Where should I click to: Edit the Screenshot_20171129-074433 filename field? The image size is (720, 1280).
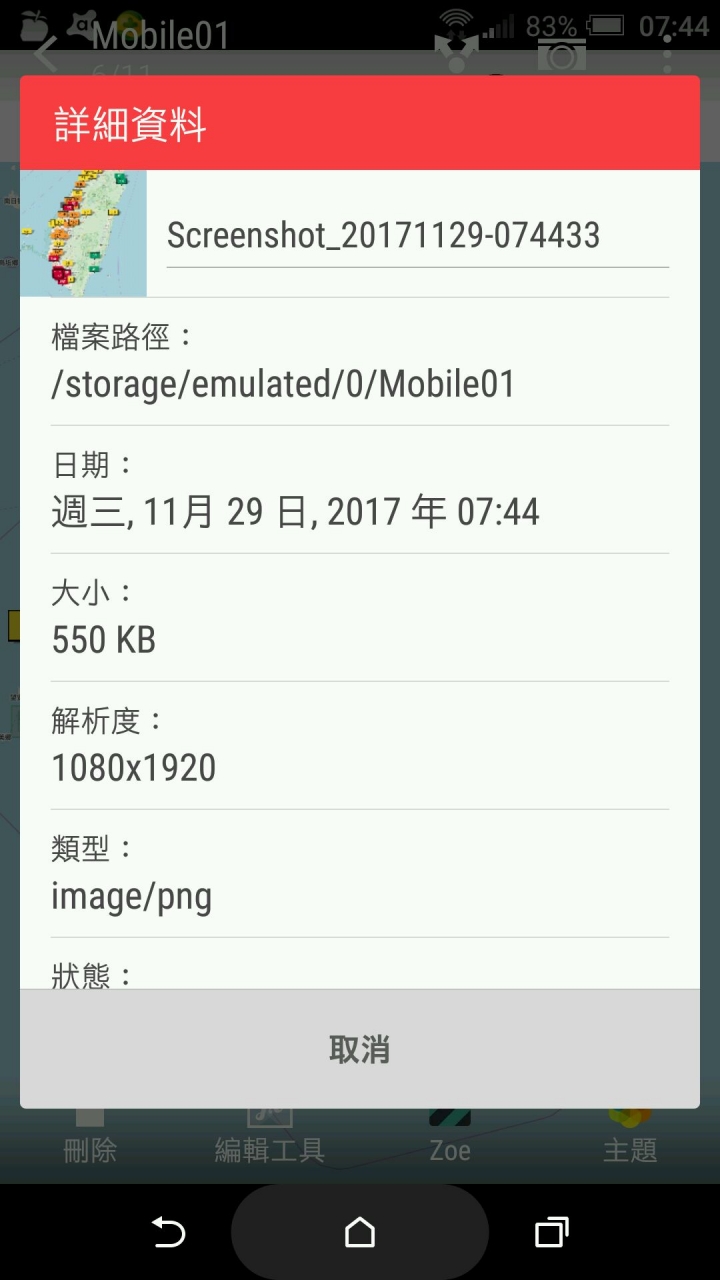(416, 236)
